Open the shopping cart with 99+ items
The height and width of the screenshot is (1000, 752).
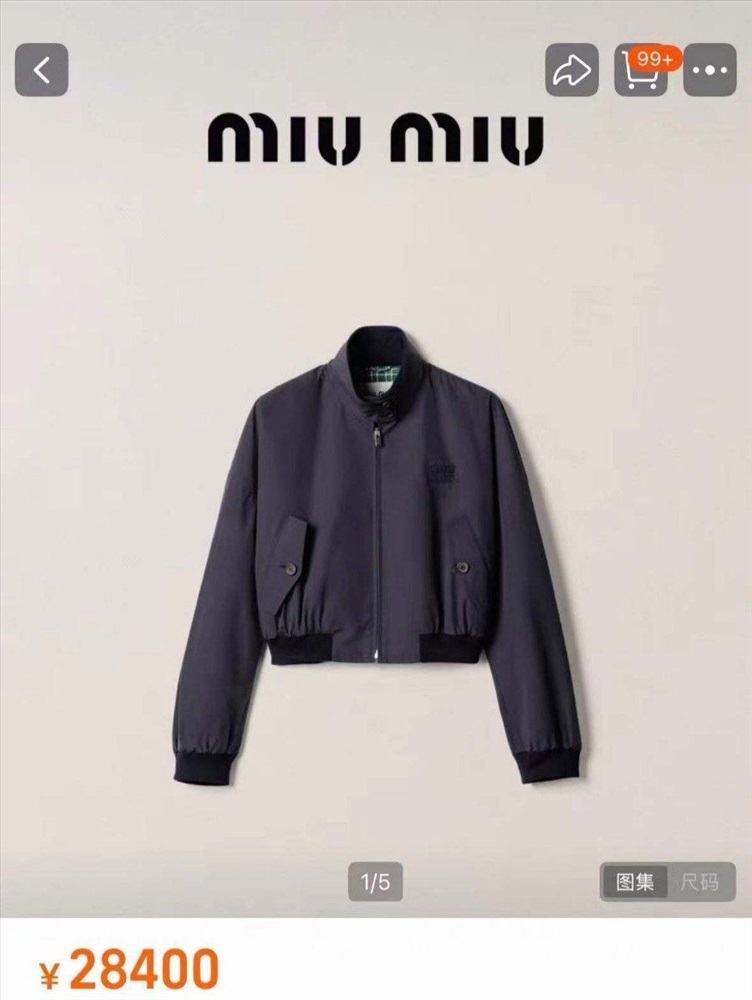coord(641,70)
